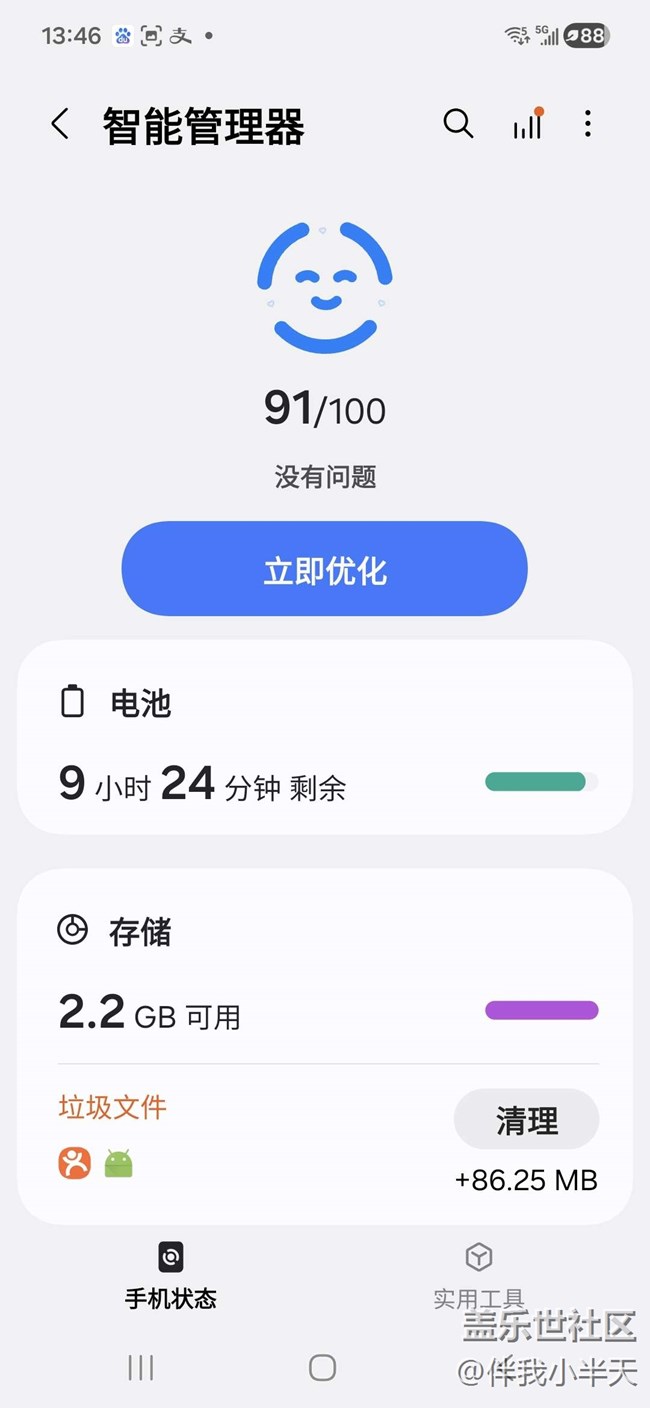Open the 电池 card
The height and width of the screenshot is (1408, 650).
(324, 738)
